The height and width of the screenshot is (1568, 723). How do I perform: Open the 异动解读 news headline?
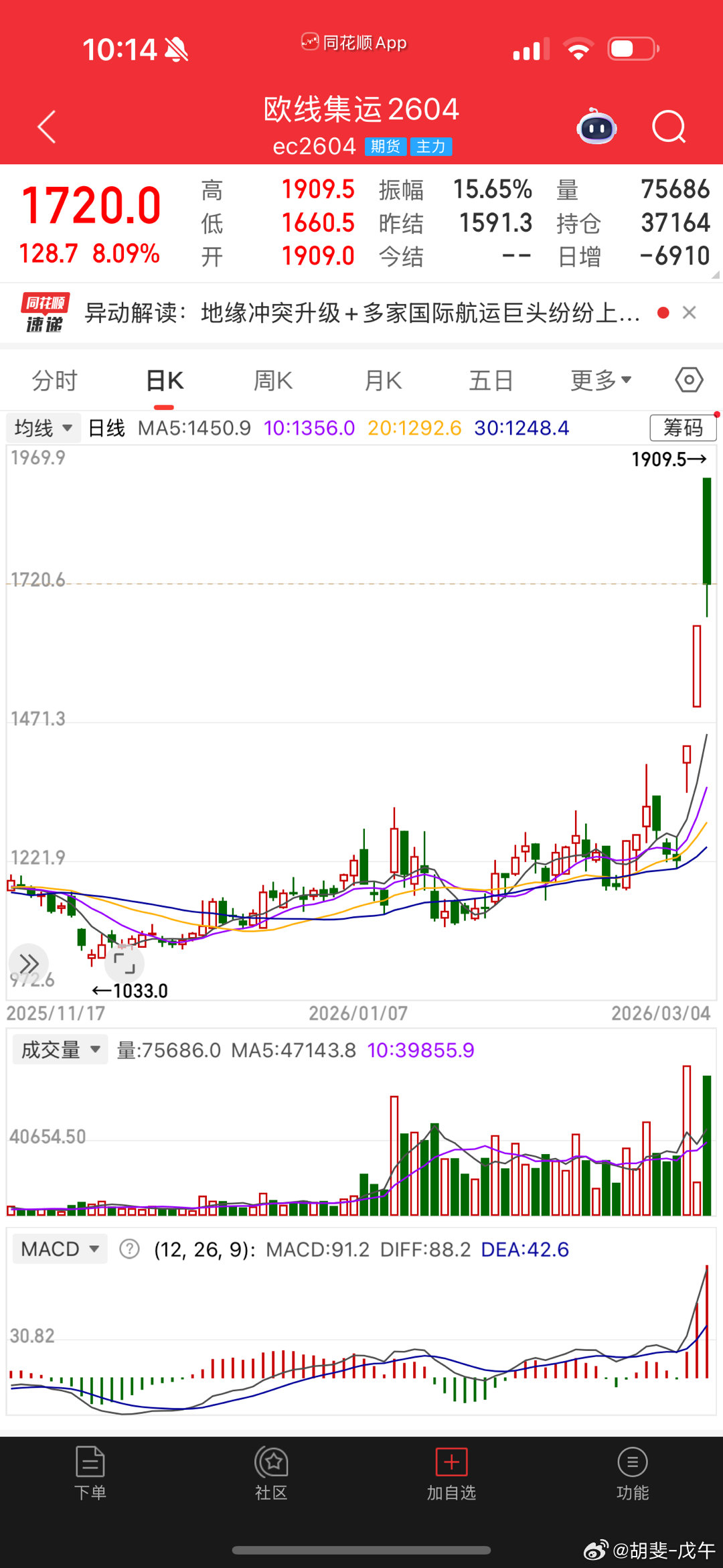(x=361, y=312)
